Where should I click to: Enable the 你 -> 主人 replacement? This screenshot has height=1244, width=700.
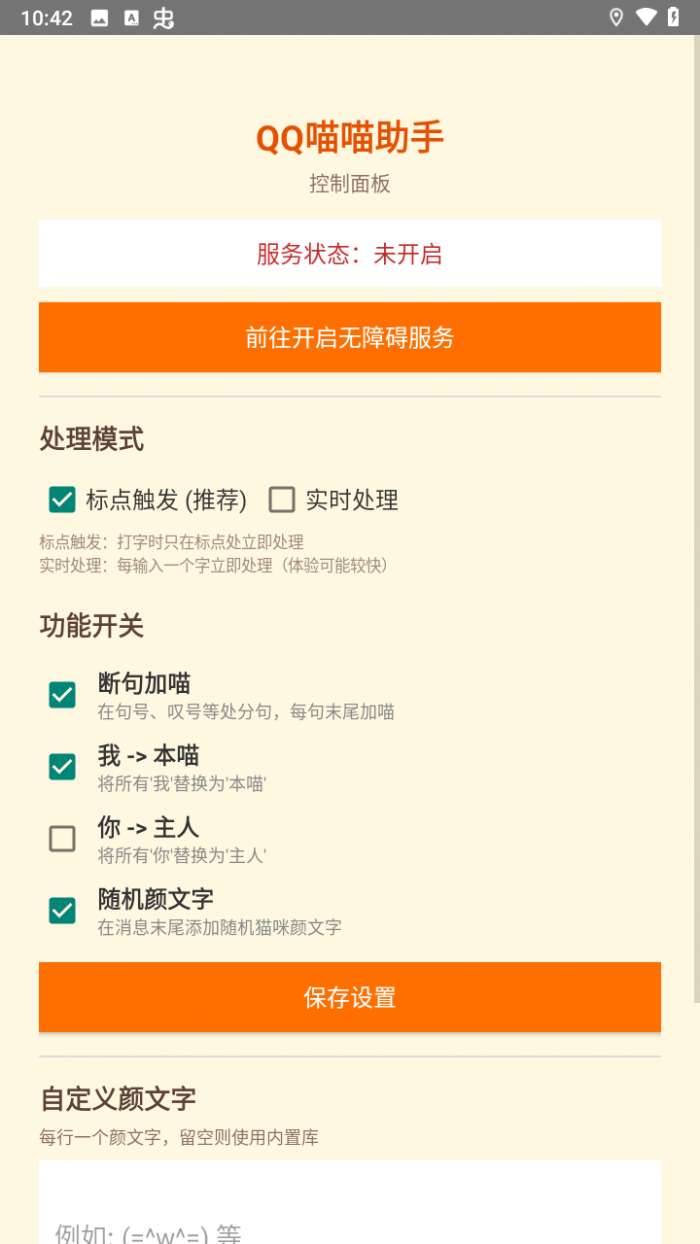click(62, 839)
